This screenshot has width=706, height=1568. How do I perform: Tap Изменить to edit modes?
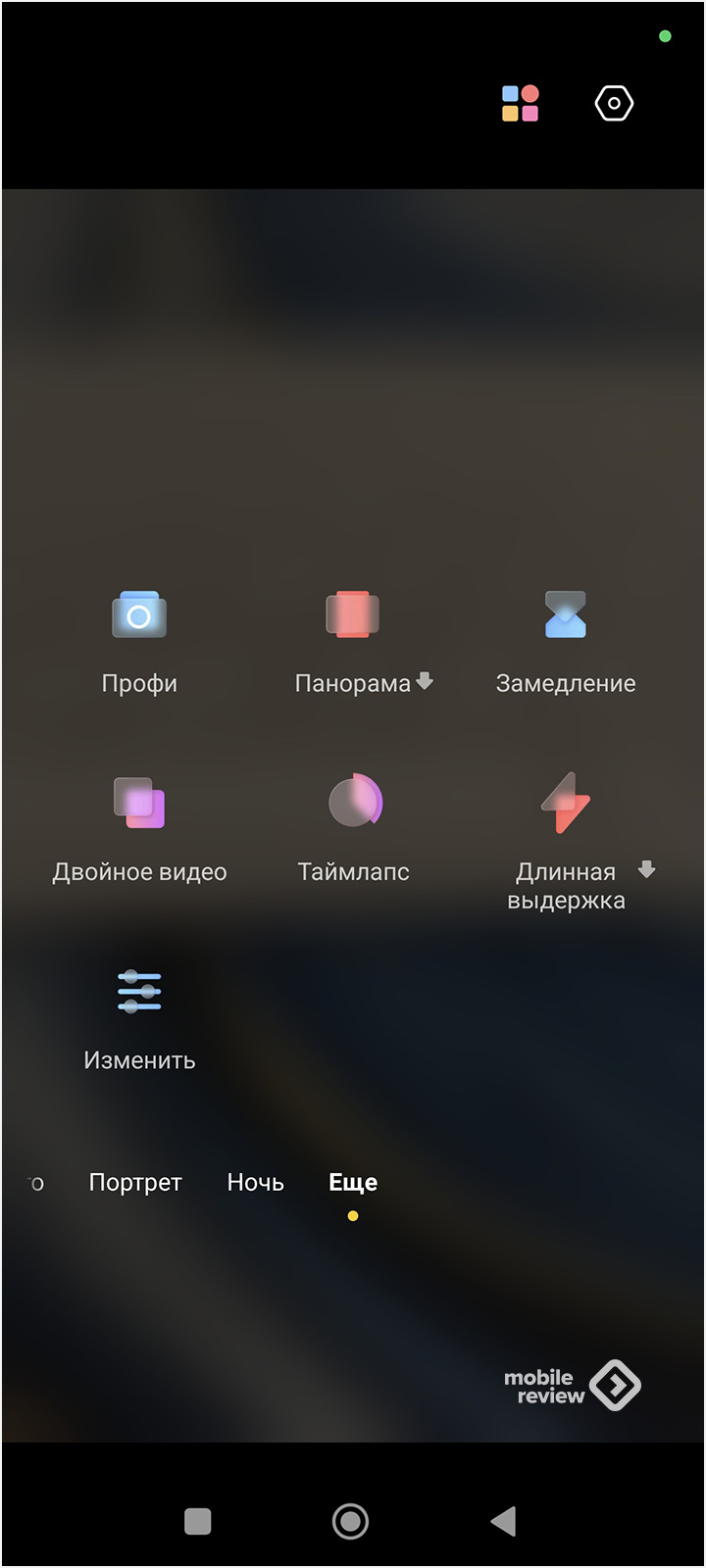[139, 1015]
